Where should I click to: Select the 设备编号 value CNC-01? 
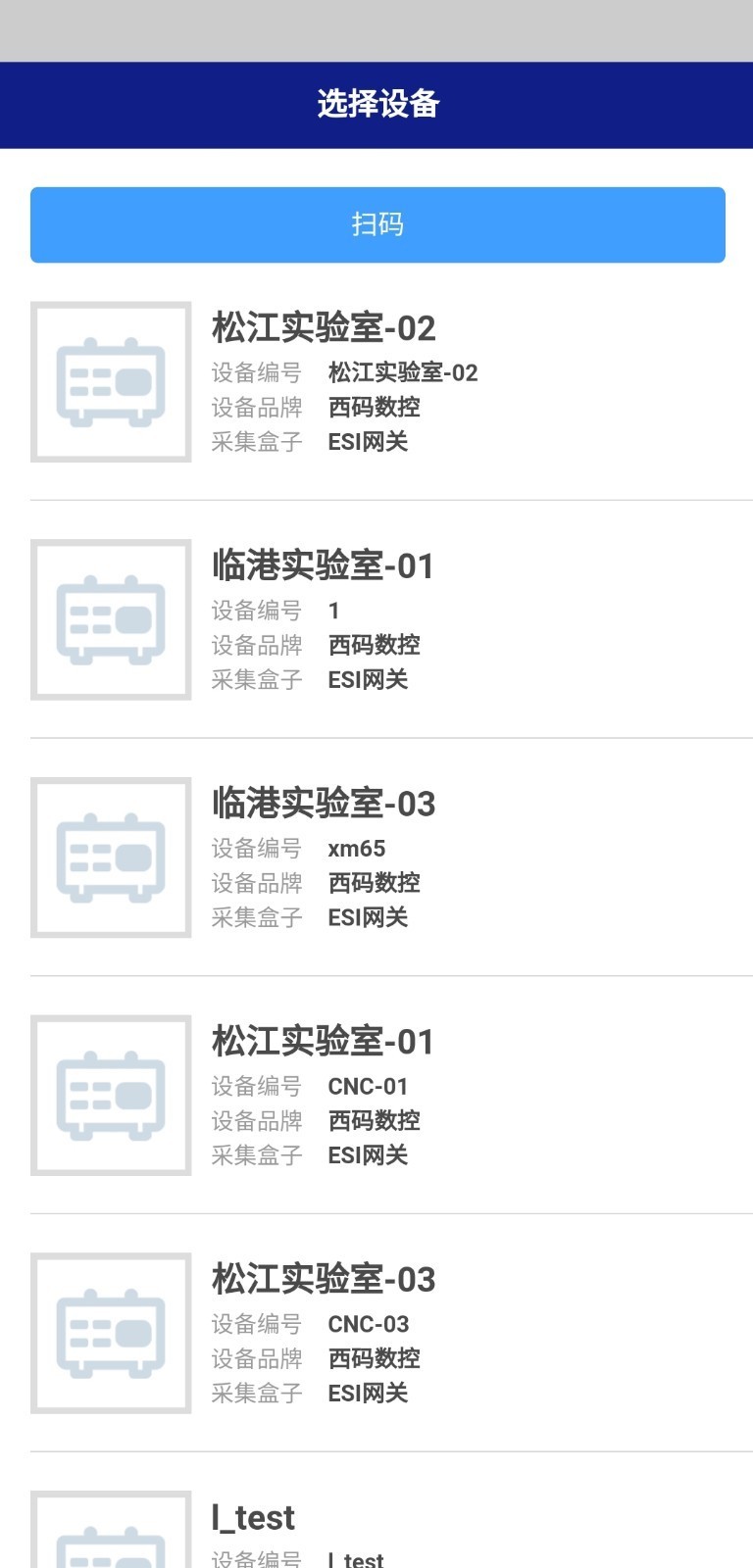[368, 1086]
